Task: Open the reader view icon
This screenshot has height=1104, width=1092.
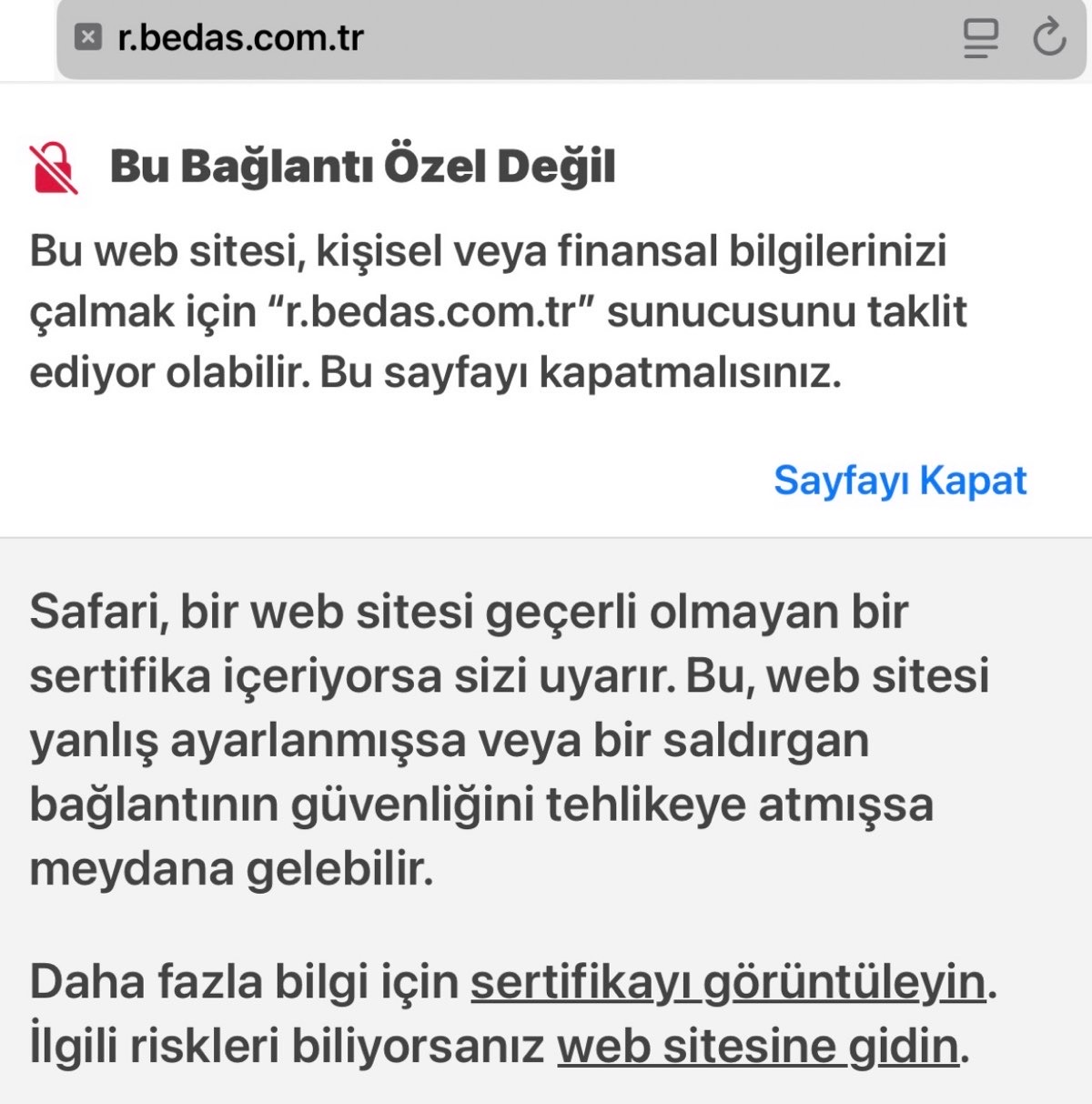Action: coord(980,38)
